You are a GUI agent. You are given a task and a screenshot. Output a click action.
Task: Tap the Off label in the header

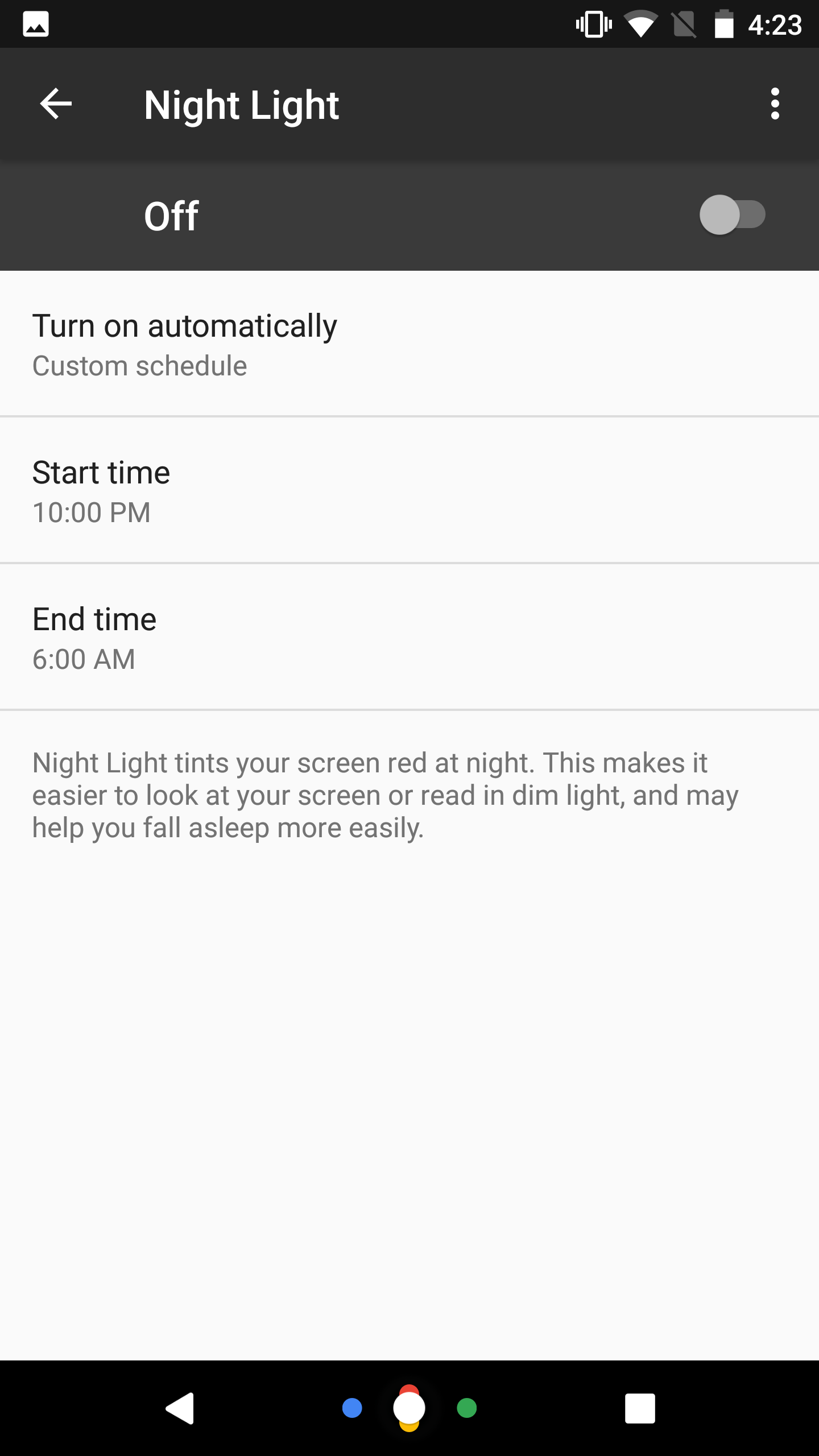pyautogui.click(x=171, y=216)
